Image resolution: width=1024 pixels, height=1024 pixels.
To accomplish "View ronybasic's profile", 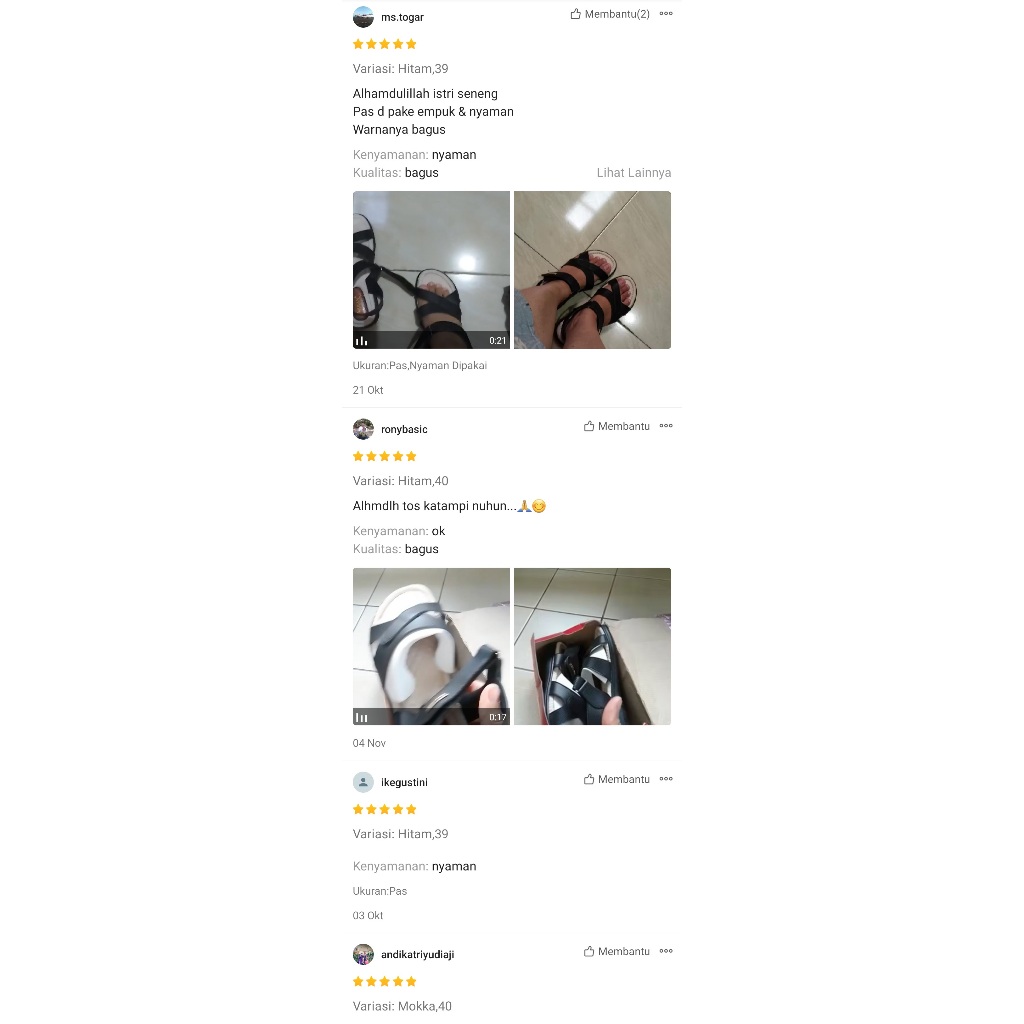I will [403, 429].
